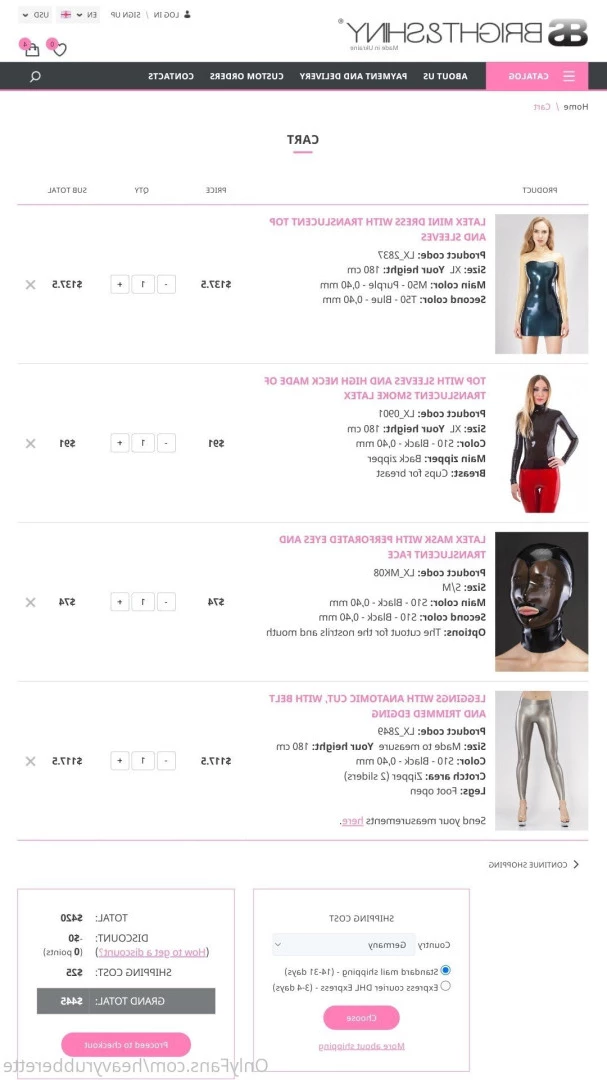Tap the Choose shipping button
Viewport: 607px width, 1080px height.
click(x=361, y=1017)
